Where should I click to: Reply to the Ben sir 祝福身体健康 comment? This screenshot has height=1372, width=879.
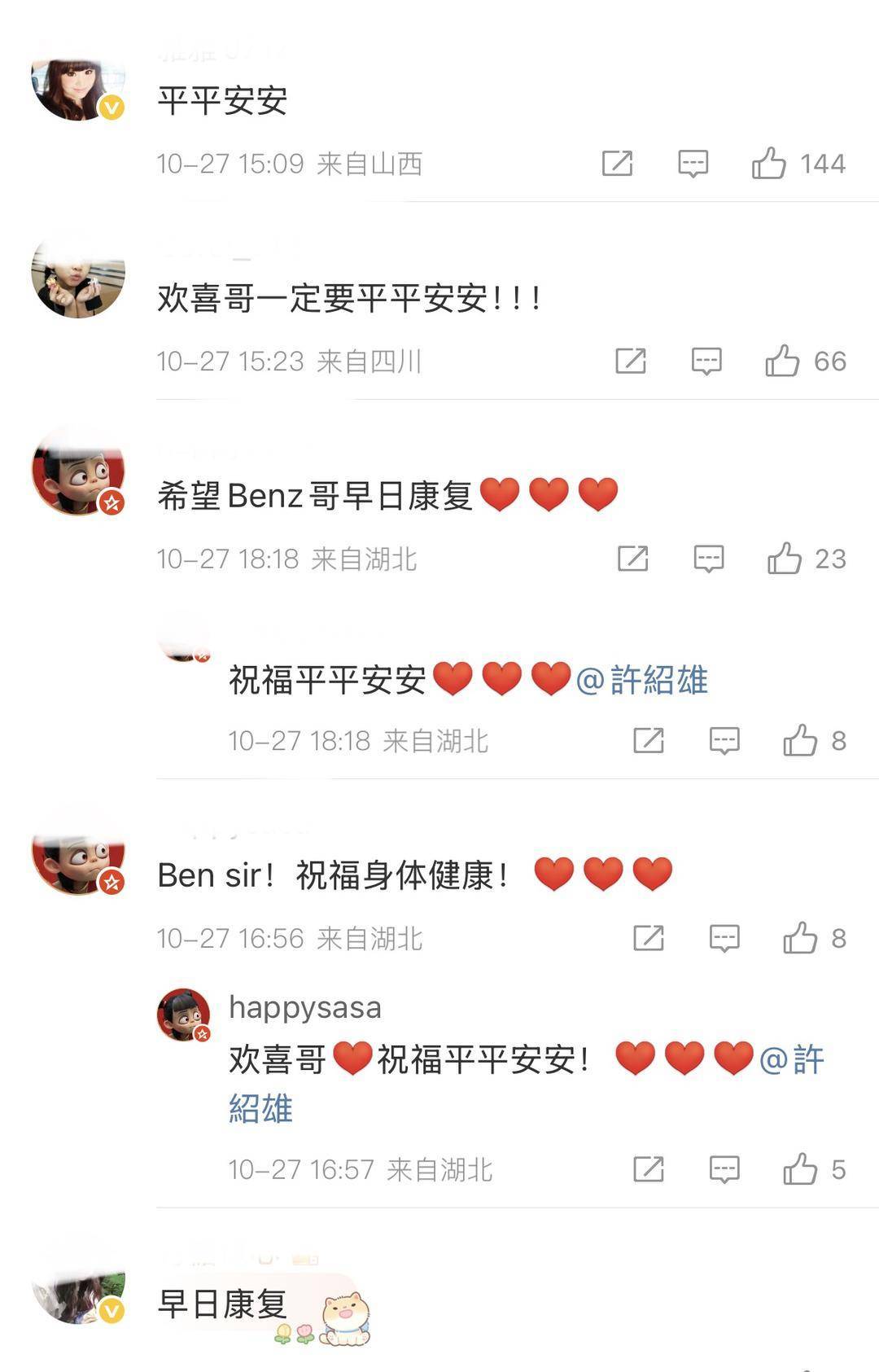724,938
